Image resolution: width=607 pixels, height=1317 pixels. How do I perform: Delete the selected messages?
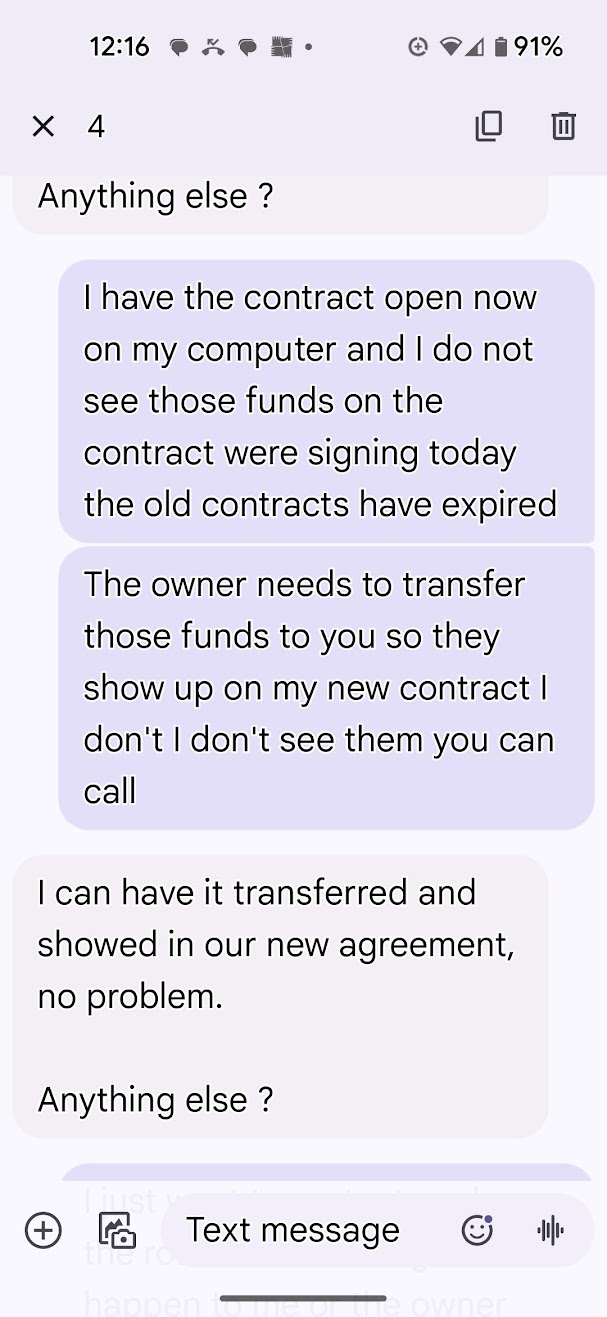click(563, 126)
